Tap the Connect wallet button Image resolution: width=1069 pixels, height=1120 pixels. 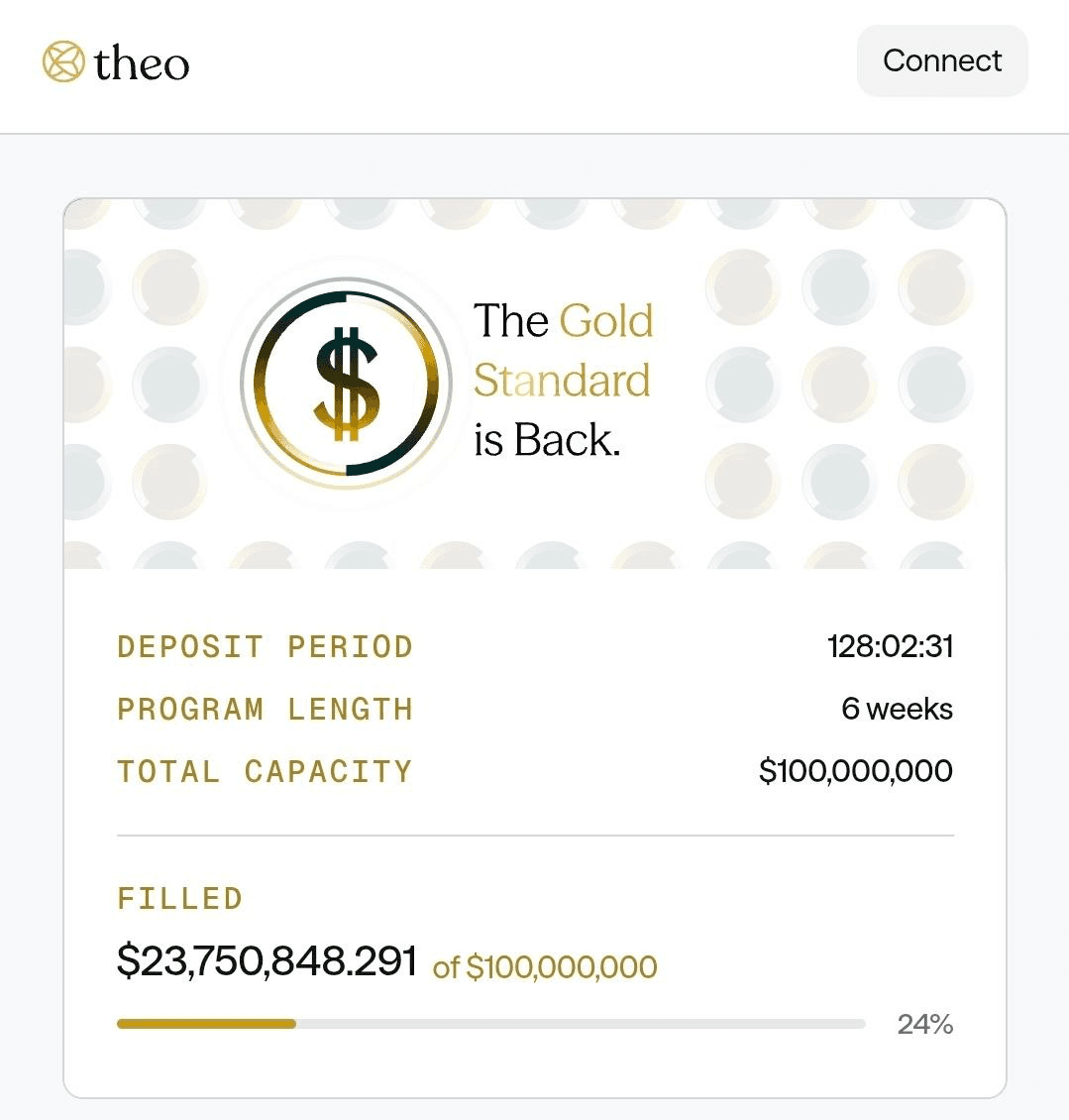[x=941, y=61]
